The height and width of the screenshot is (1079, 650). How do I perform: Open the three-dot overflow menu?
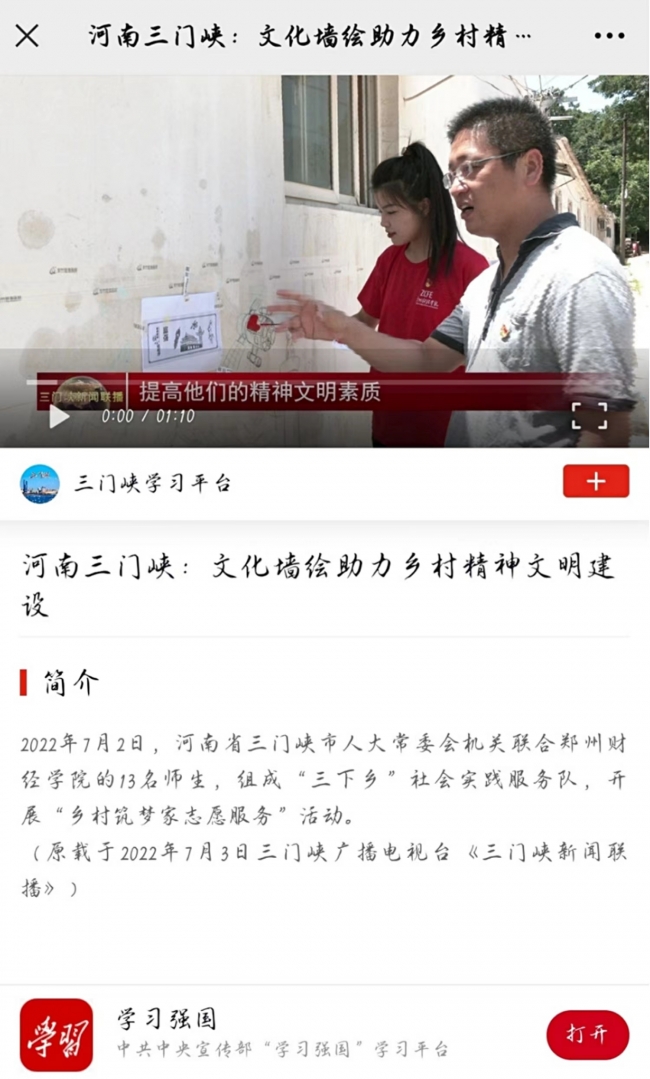(609, 36)
